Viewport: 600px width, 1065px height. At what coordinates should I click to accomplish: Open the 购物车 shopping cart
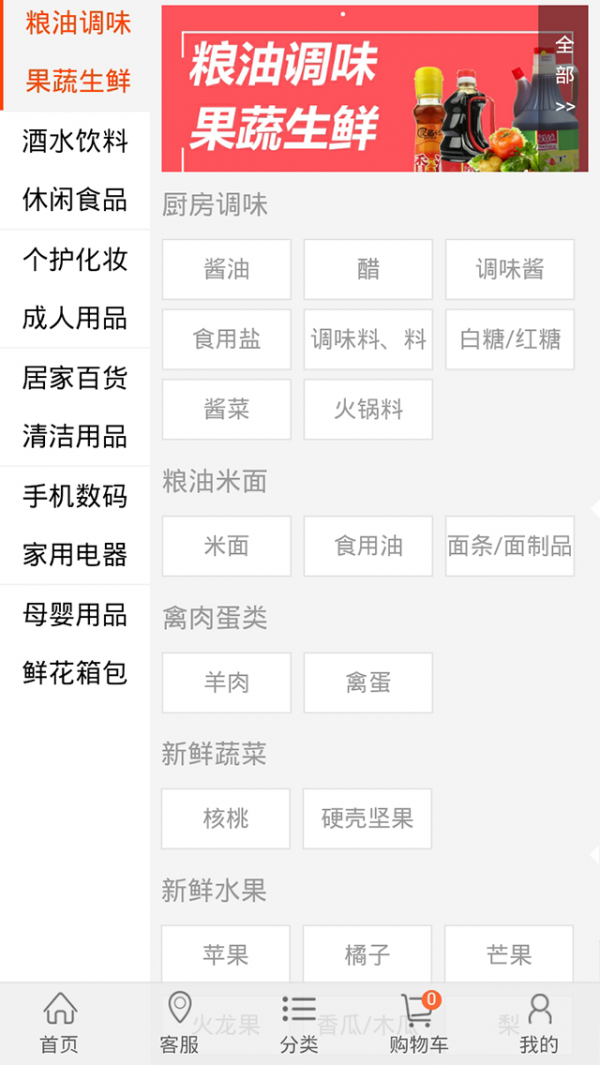pos(419,1024)
